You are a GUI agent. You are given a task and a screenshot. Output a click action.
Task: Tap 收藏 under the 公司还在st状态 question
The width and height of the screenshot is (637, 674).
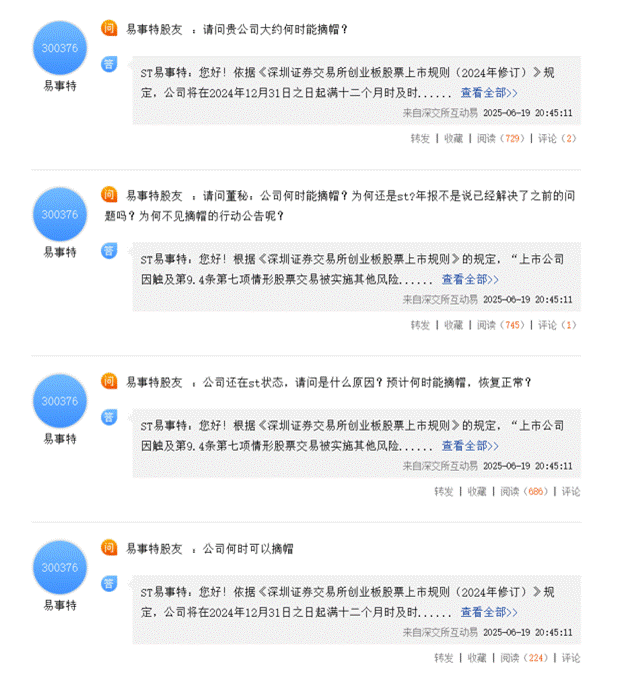point(477,491)
